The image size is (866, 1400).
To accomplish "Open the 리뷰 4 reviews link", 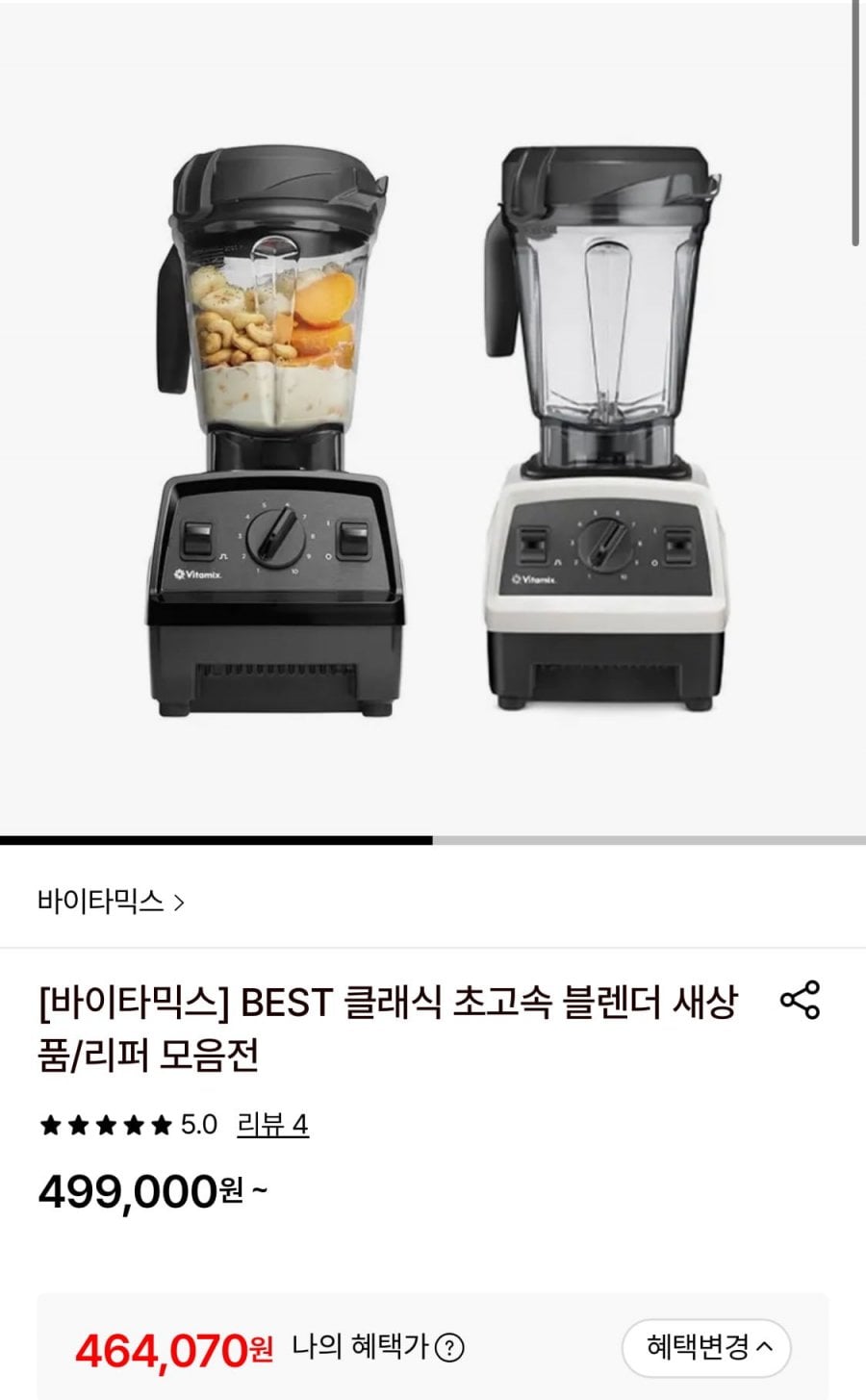I will (272, 1124).
